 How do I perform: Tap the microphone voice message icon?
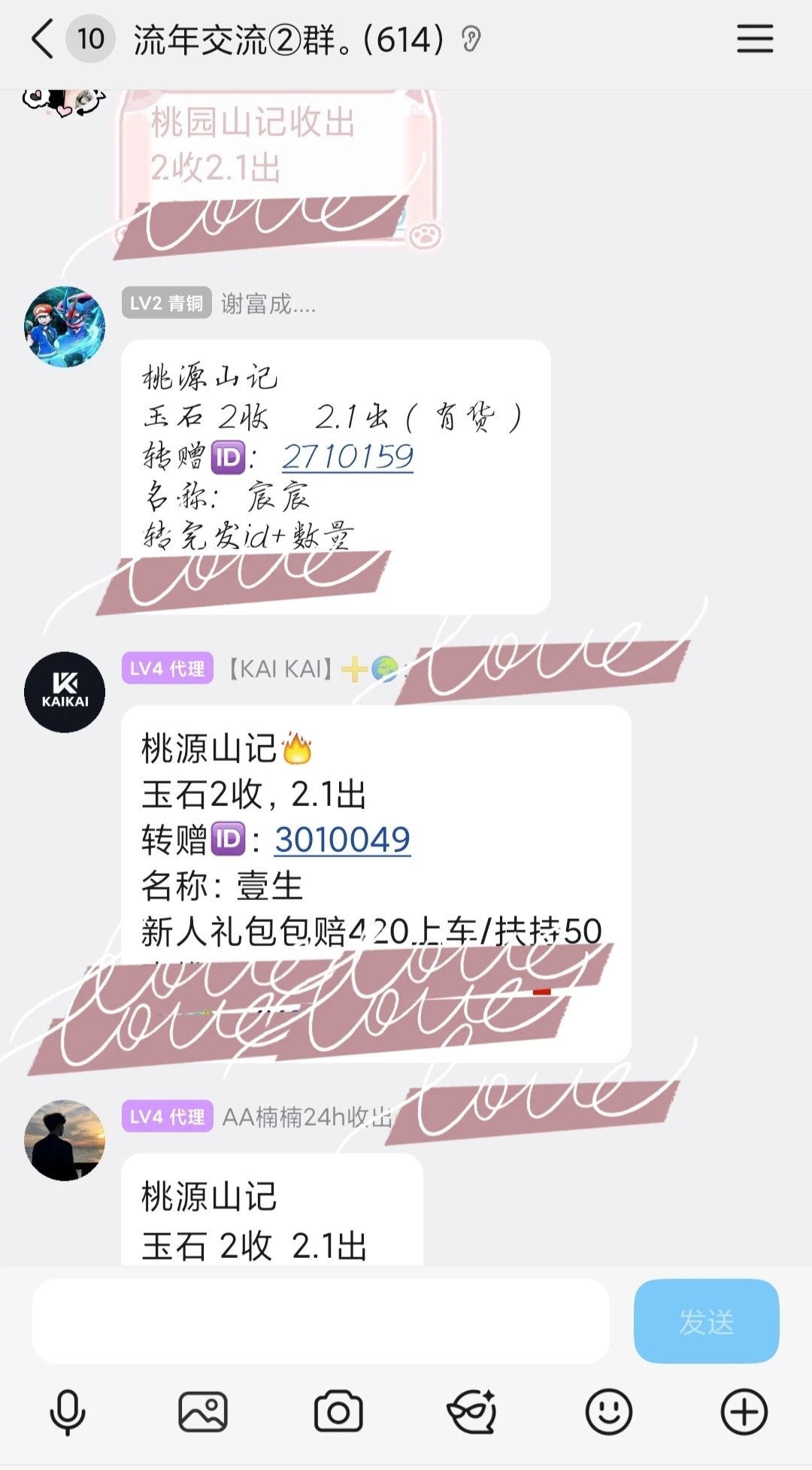68,1412
